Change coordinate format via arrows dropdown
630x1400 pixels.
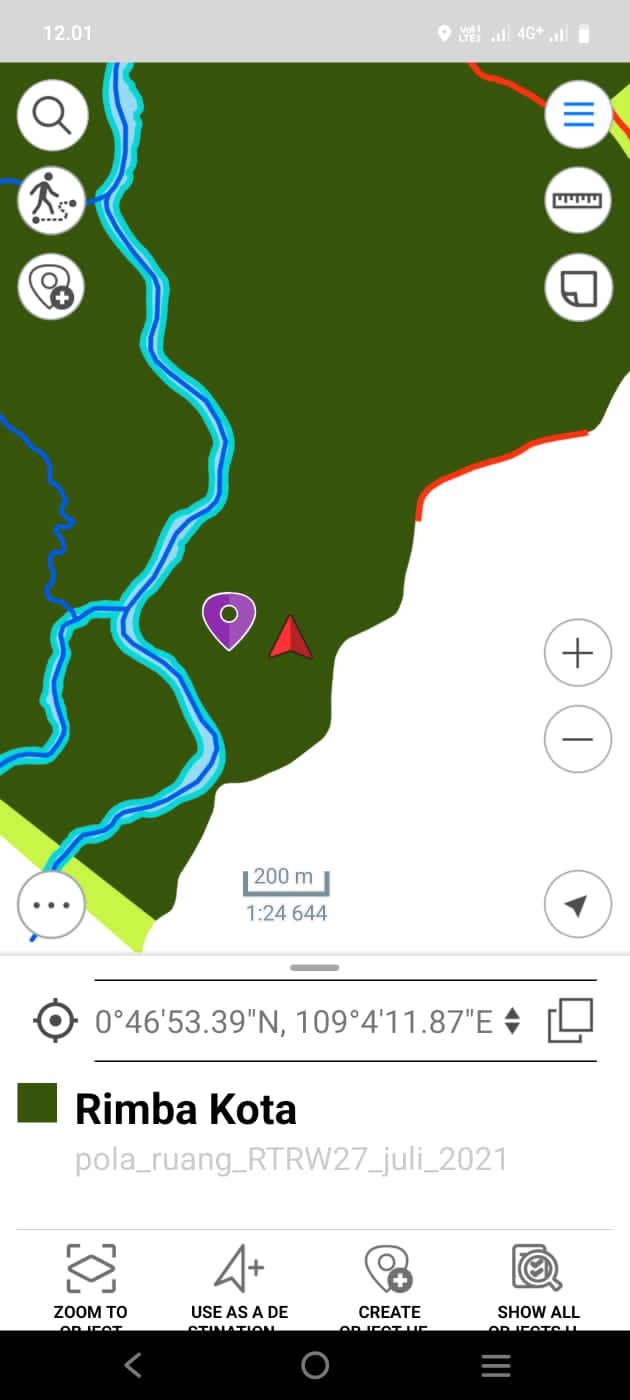512,1021
